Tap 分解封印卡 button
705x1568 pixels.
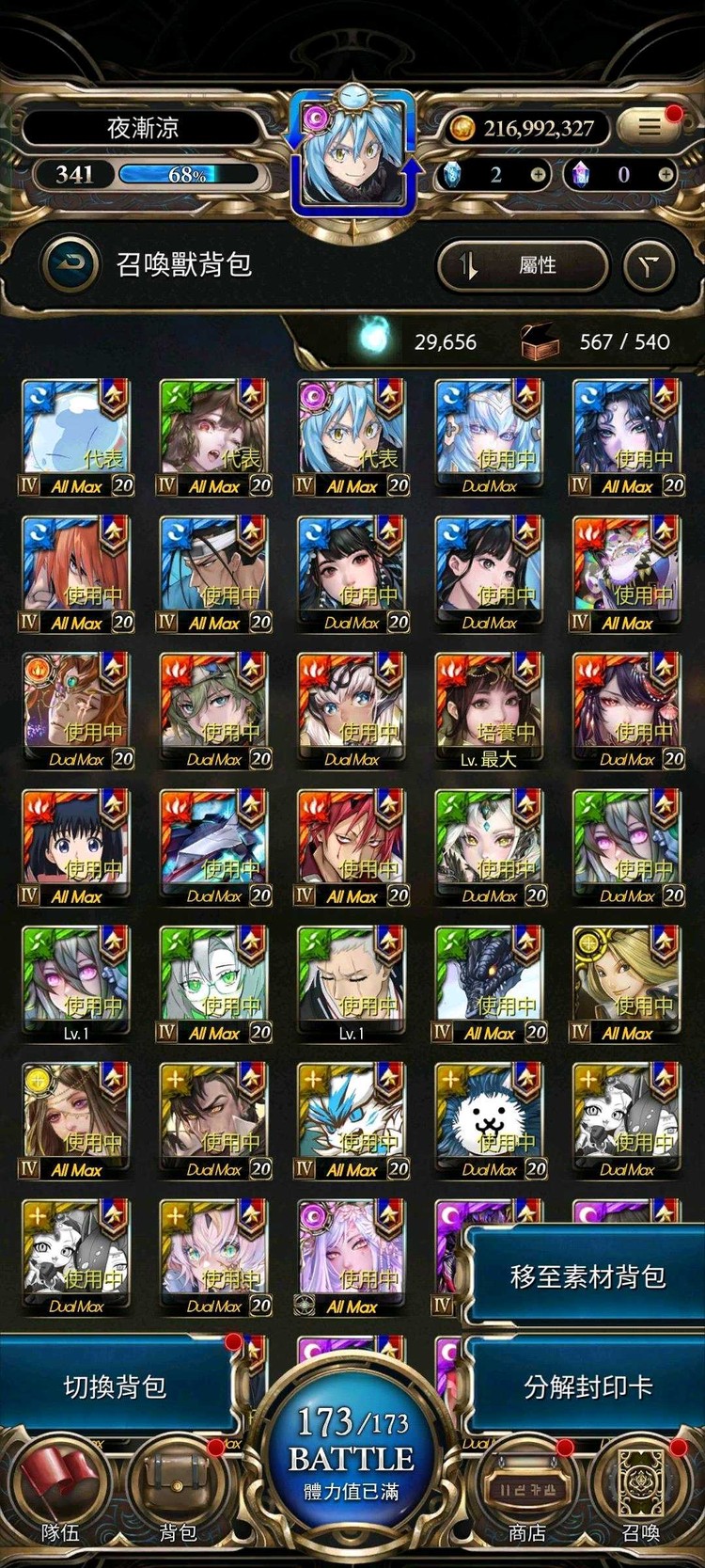pos(587,1386)
